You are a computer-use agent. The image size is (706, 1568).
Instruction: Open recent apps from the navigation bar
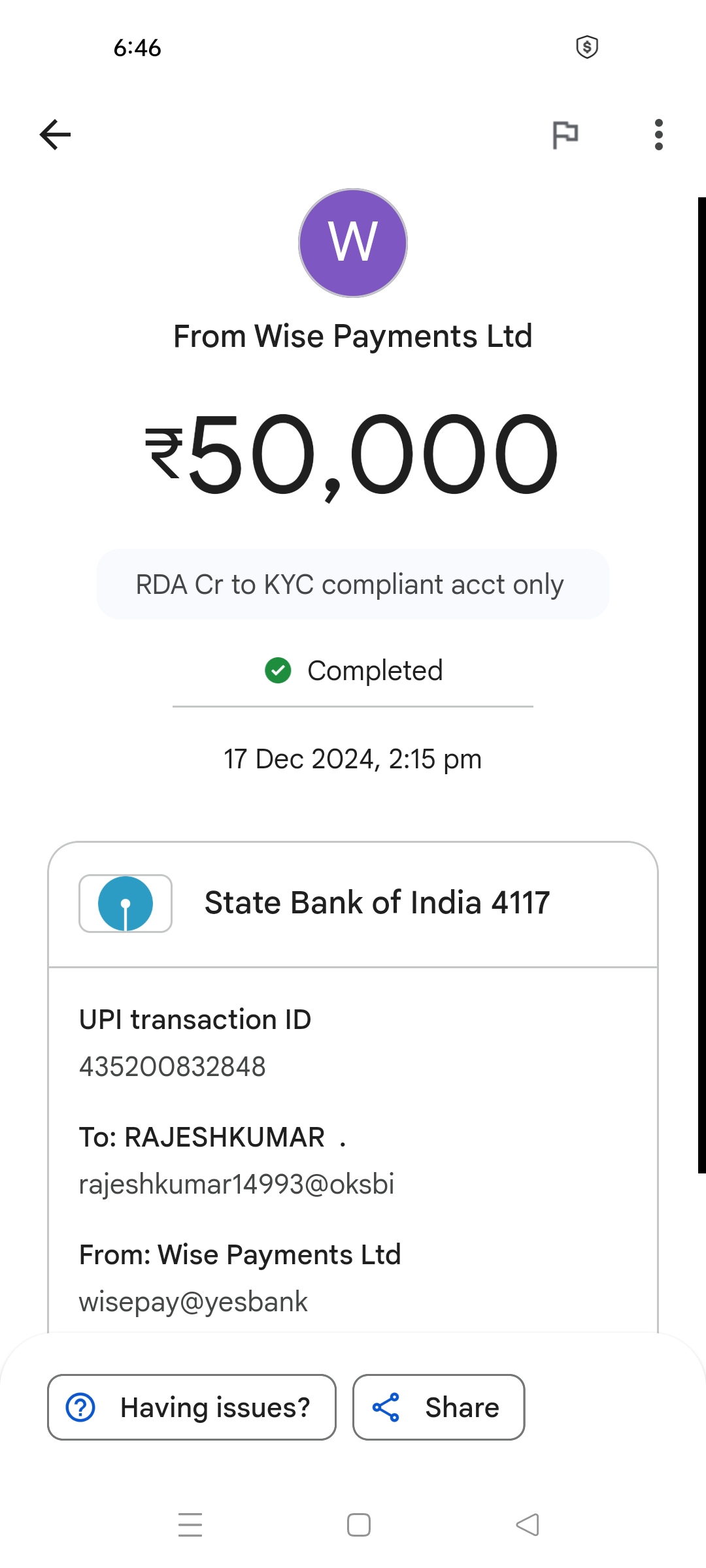coord(190,1525)
